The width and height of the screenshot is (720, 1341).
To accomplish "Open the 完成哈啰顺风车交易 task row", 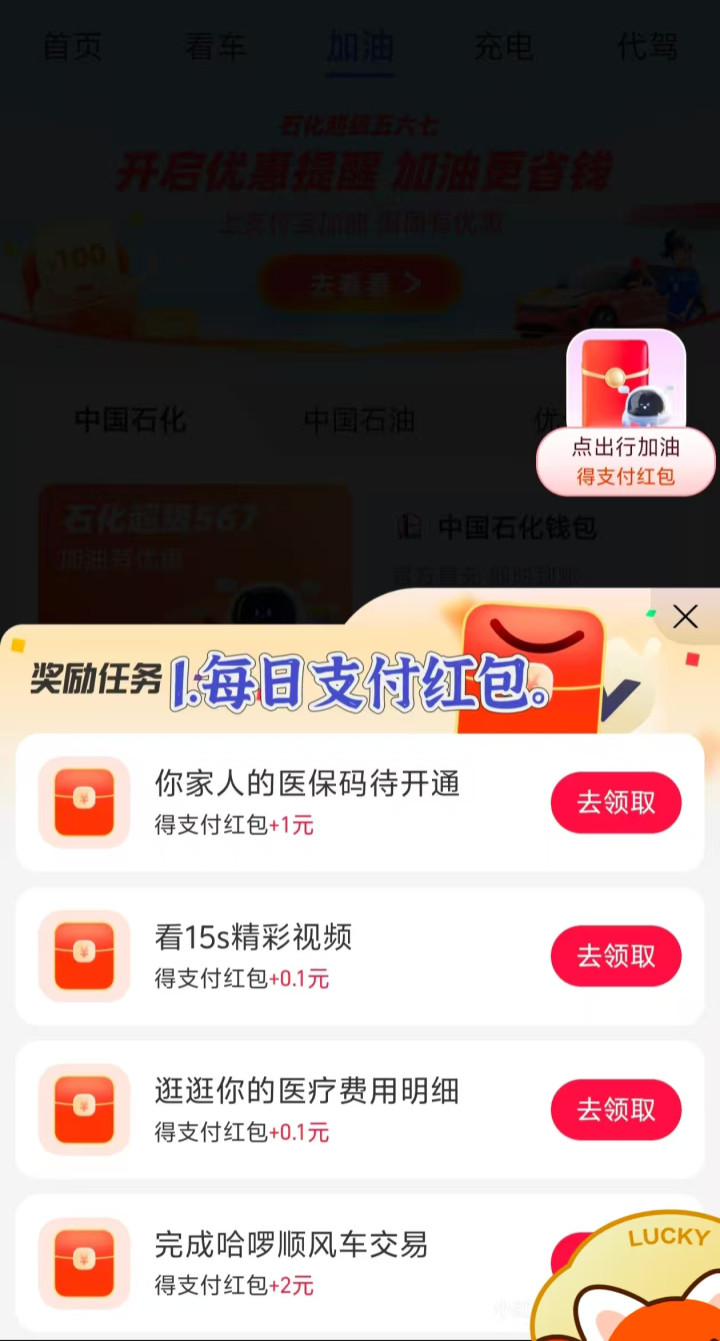I will coord(290,1260).
